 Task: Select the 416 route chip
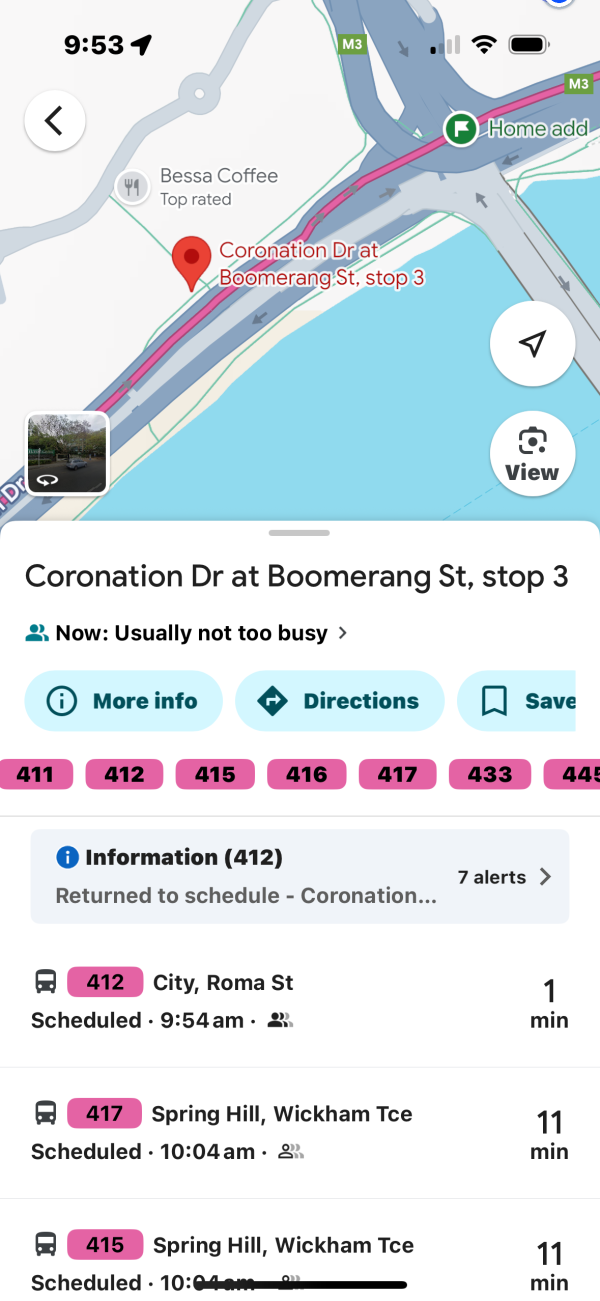306,774
